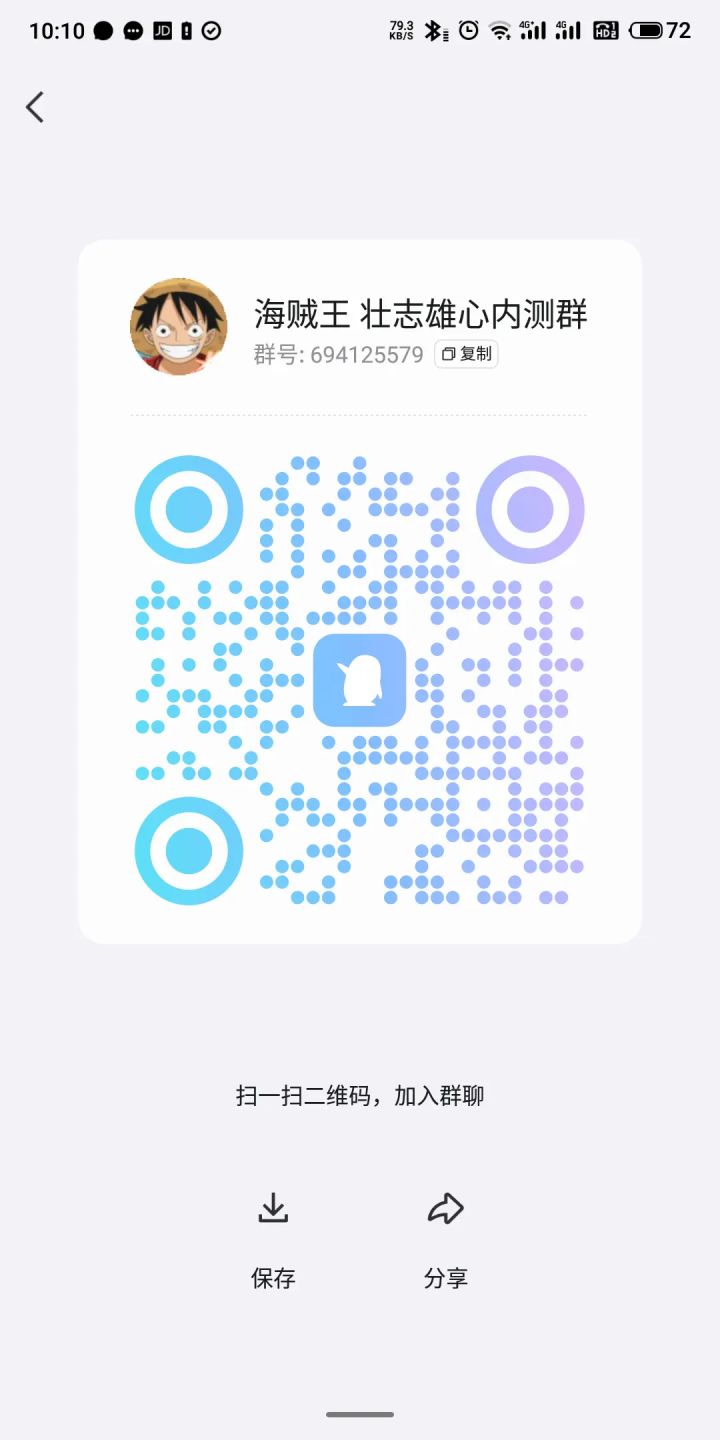Tap the HD call indicator icon
This screenshot has width=720, height=1440.
607,31
